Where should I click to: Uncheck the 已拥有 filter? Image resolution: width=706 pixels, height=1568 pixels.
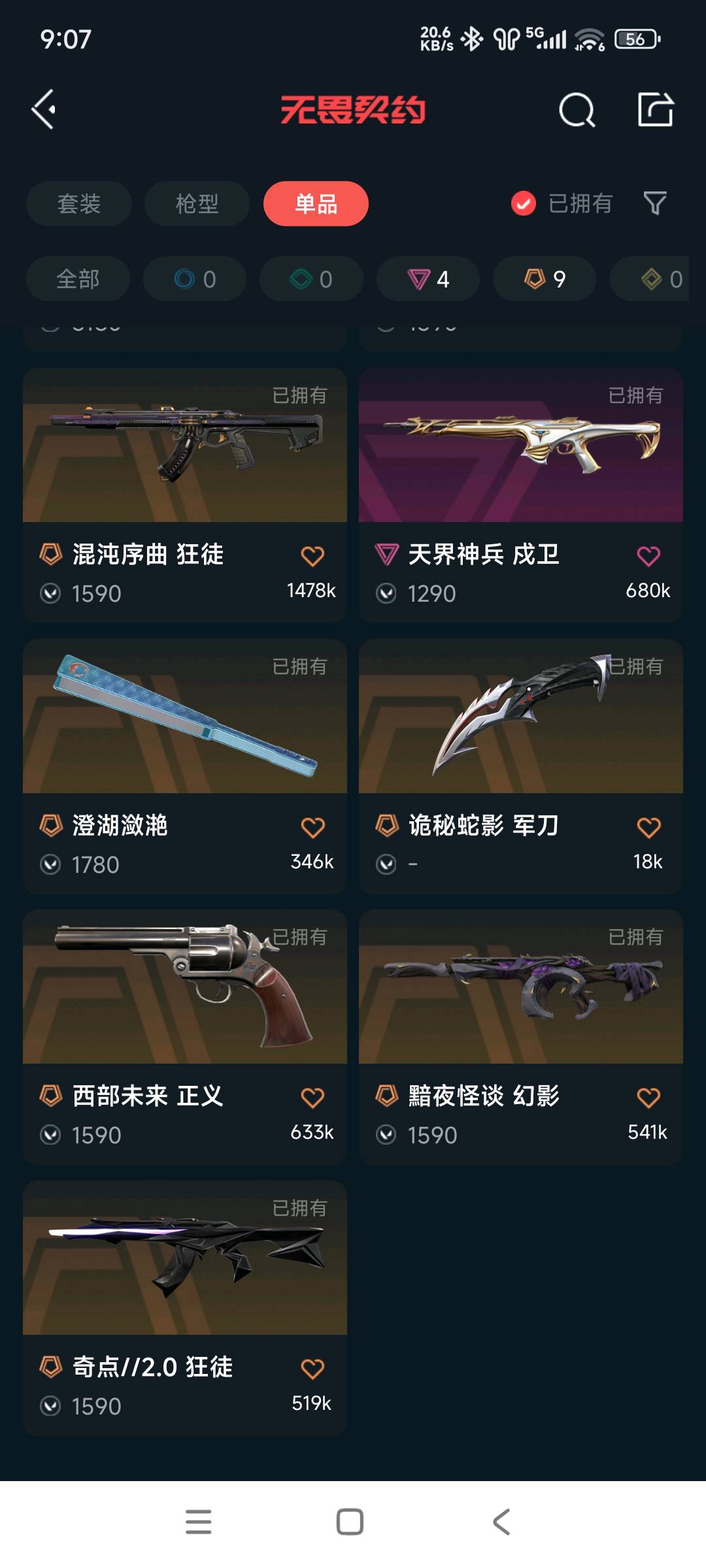(x=562, y=203)
